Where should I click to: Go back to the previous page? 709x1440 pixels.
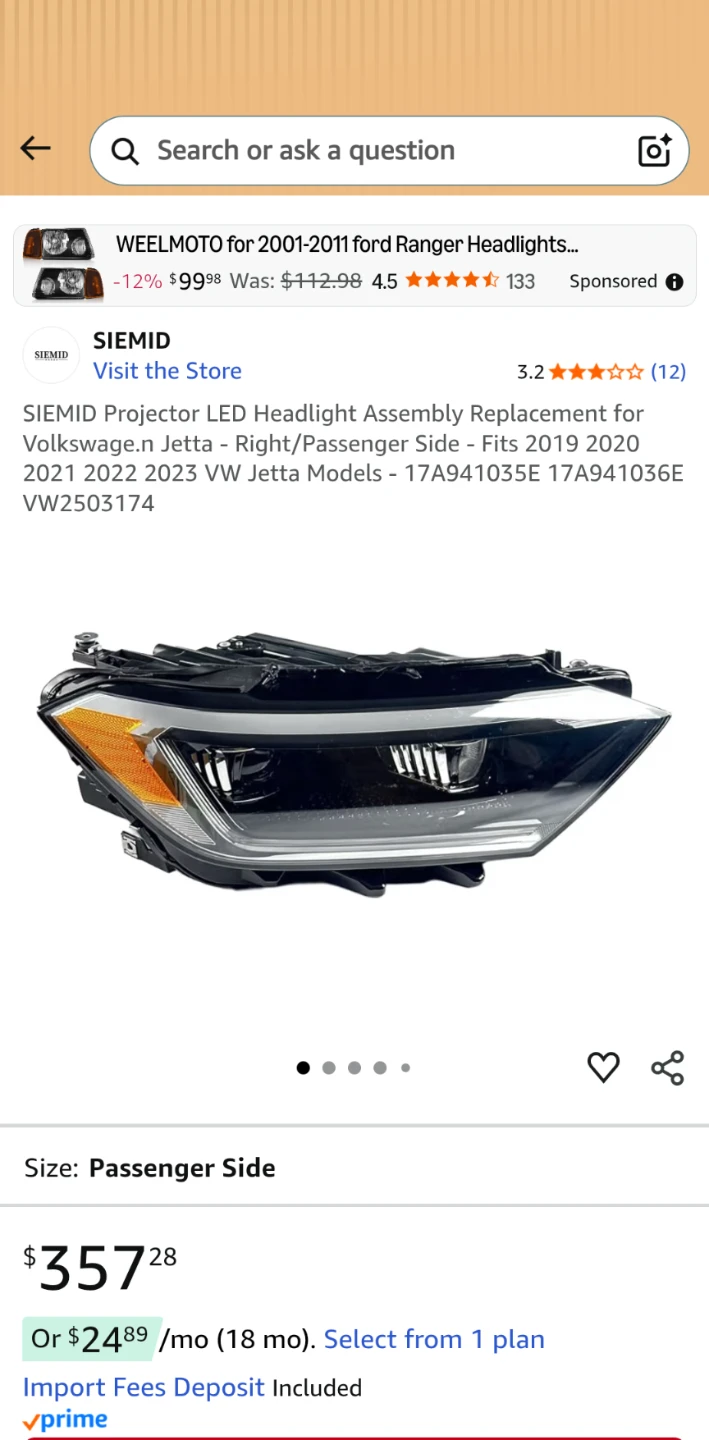pos(35,149)
